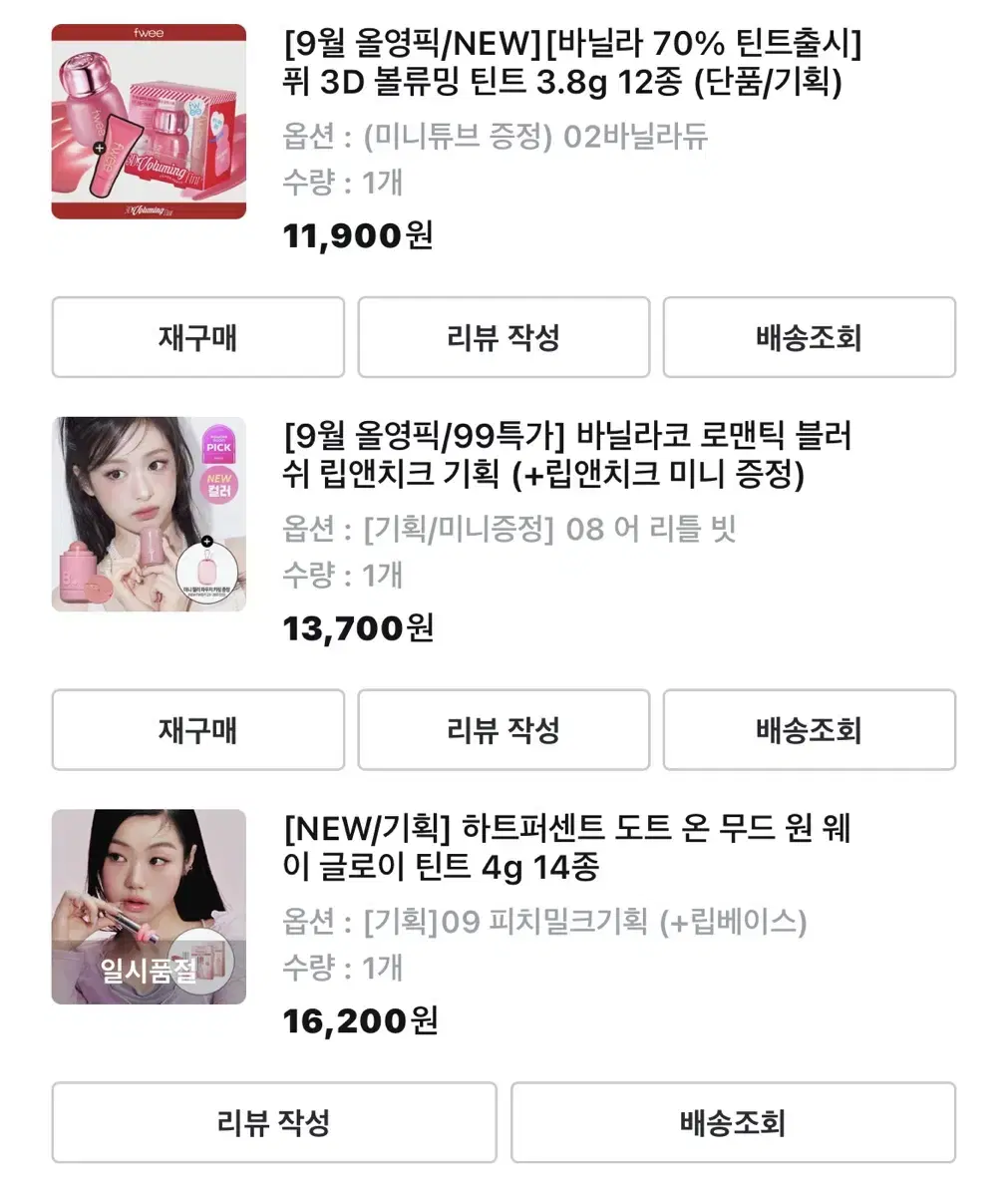
Task: Click 리뷰 작성 for the 하트퍼센트 틴트 order
Action: [273, 1122]
